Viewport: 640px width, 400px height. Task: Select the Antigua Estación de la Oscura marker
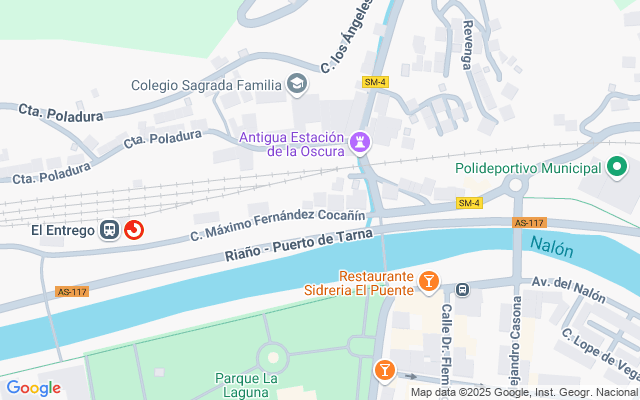pos(360,143)
